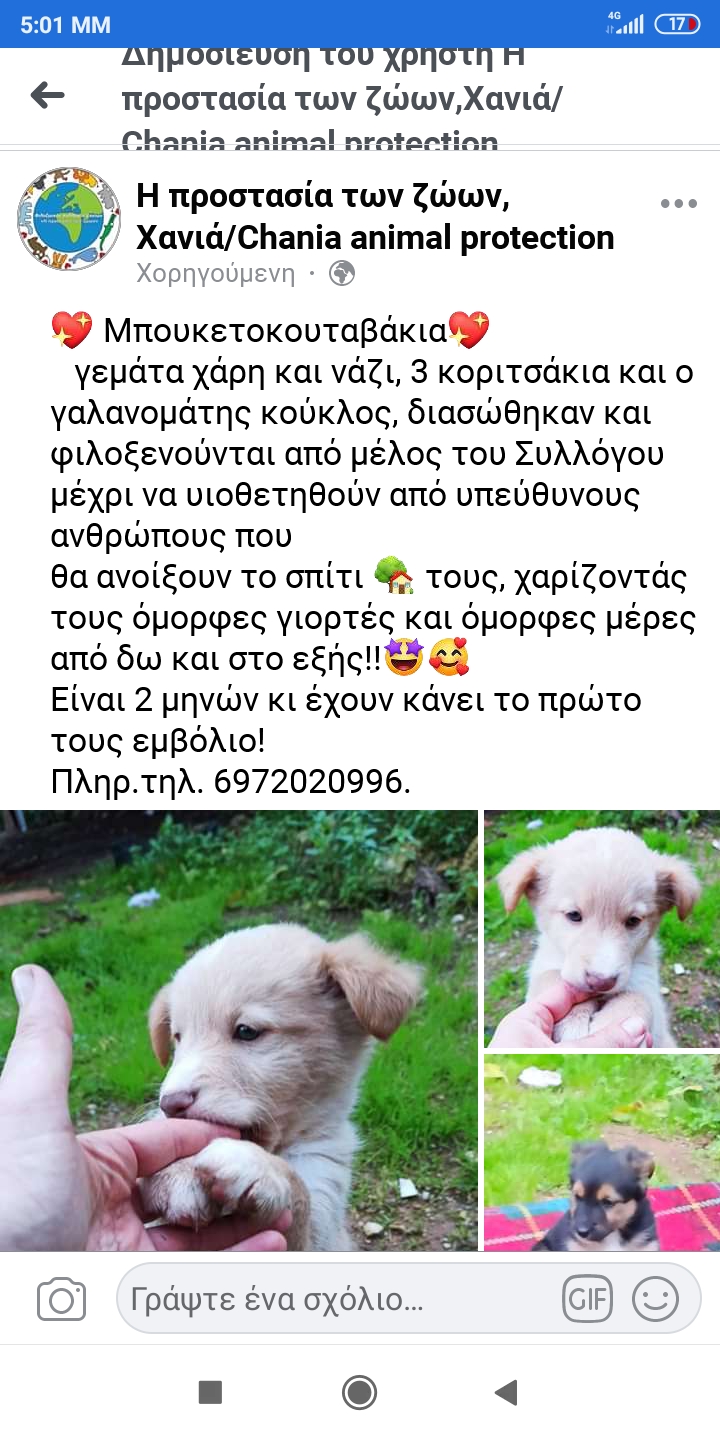Tap the system home button
The image size is (720, 1440).
pyautogui.click(x=359, y=1392)
